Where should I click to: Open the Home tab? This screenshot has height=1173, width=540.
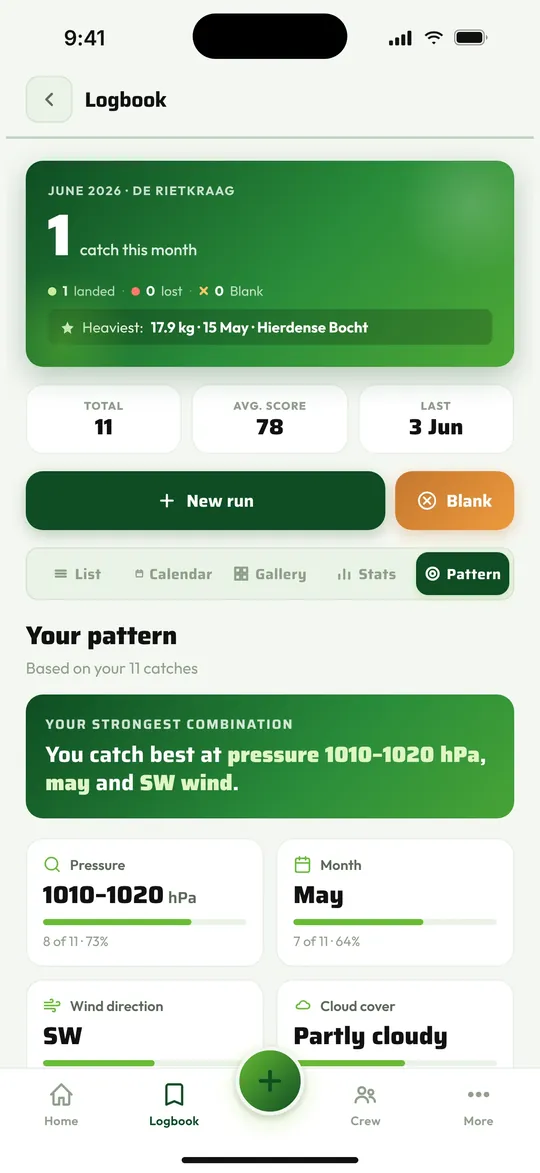coord(61,1106)
